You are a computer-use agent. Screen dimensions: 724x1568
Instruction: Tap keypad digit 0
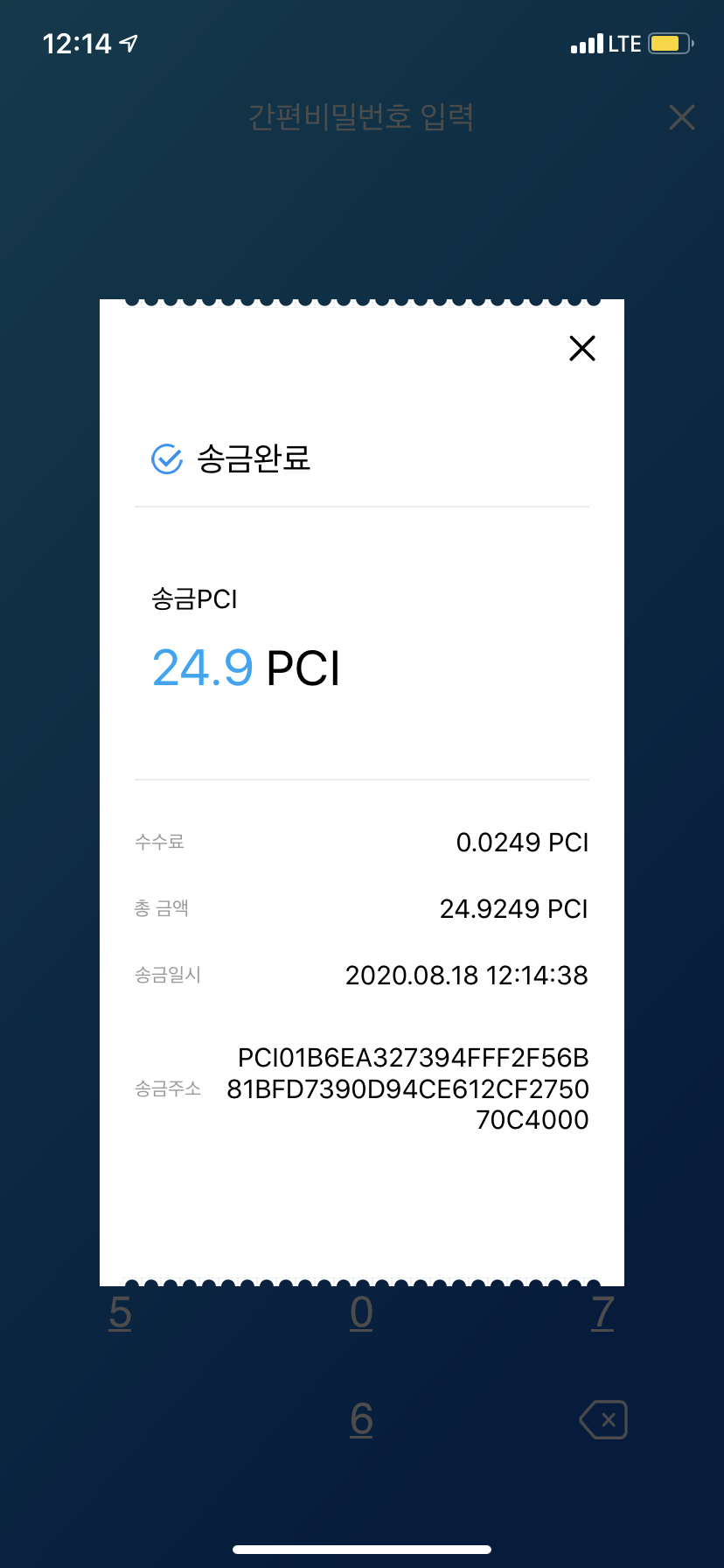361,1313
